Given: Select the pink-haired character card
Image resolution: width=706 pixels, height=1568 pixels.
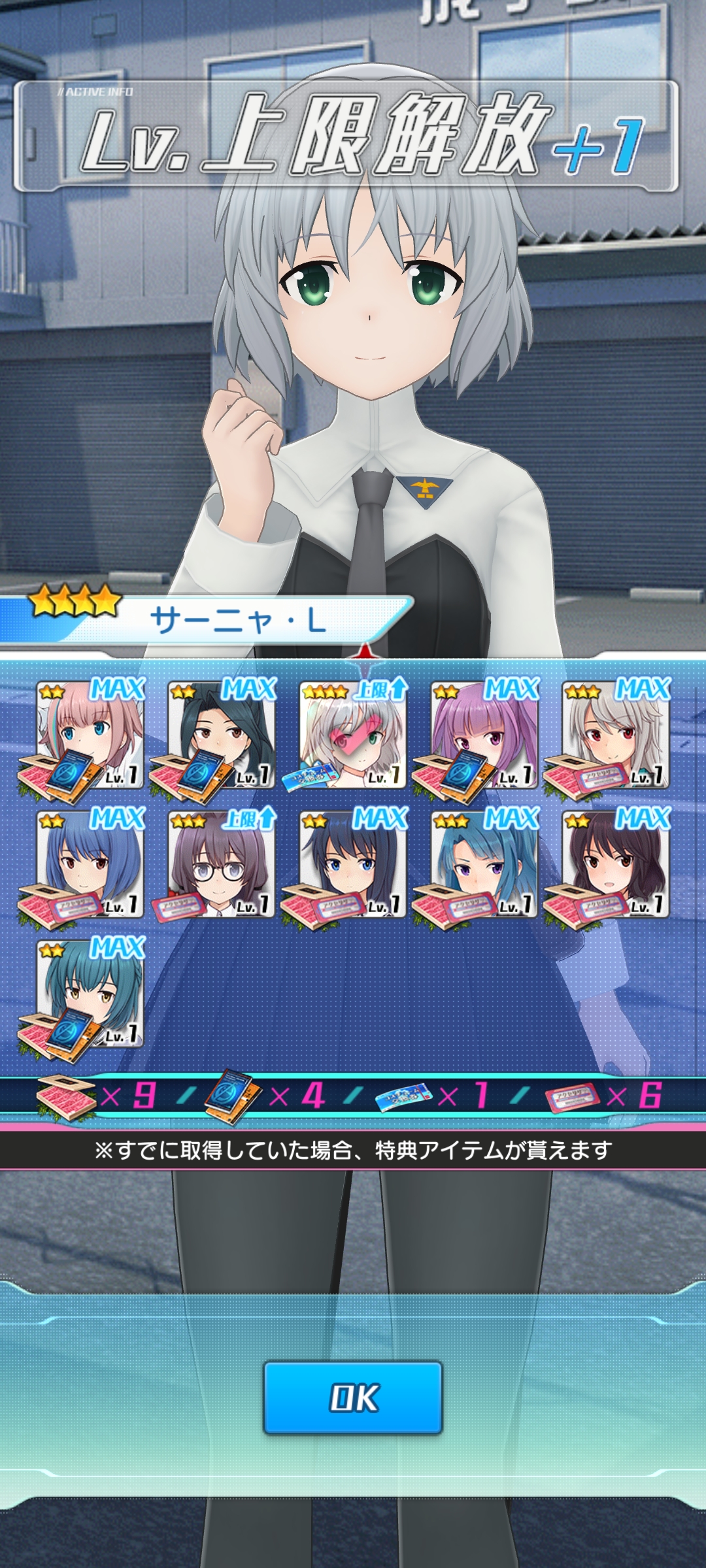Looking at the screenshot, I should click(x=90, y=734).
